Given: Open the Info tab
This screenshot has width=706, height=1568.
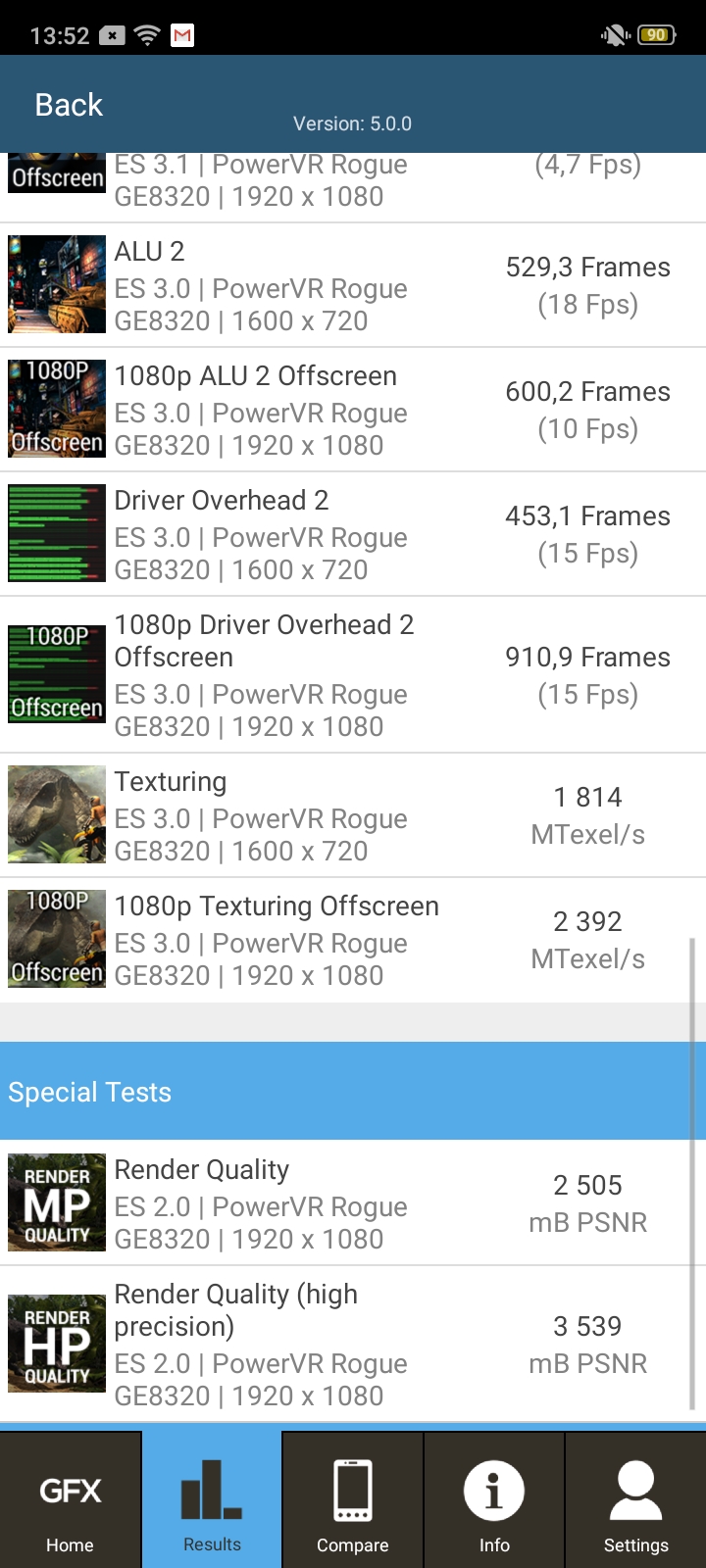Looking at the screenshot, I should click(494, 1500).
